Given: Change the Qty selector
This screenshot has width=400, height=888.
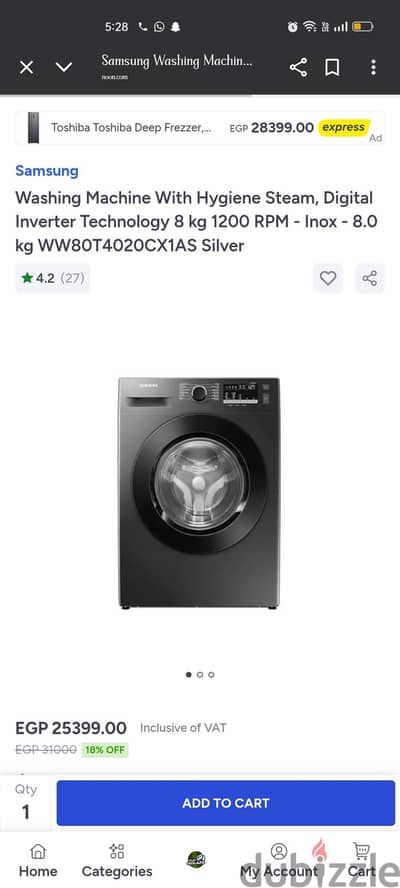Looking at the screenshot, I should 26,802.
